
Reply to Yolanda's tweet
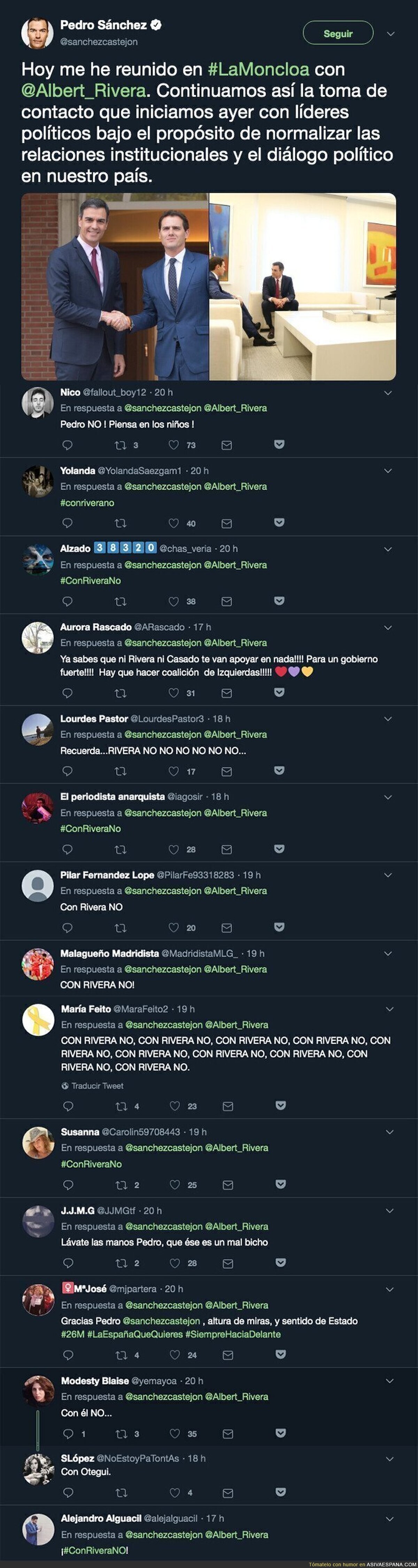click(x=68, y=524)
